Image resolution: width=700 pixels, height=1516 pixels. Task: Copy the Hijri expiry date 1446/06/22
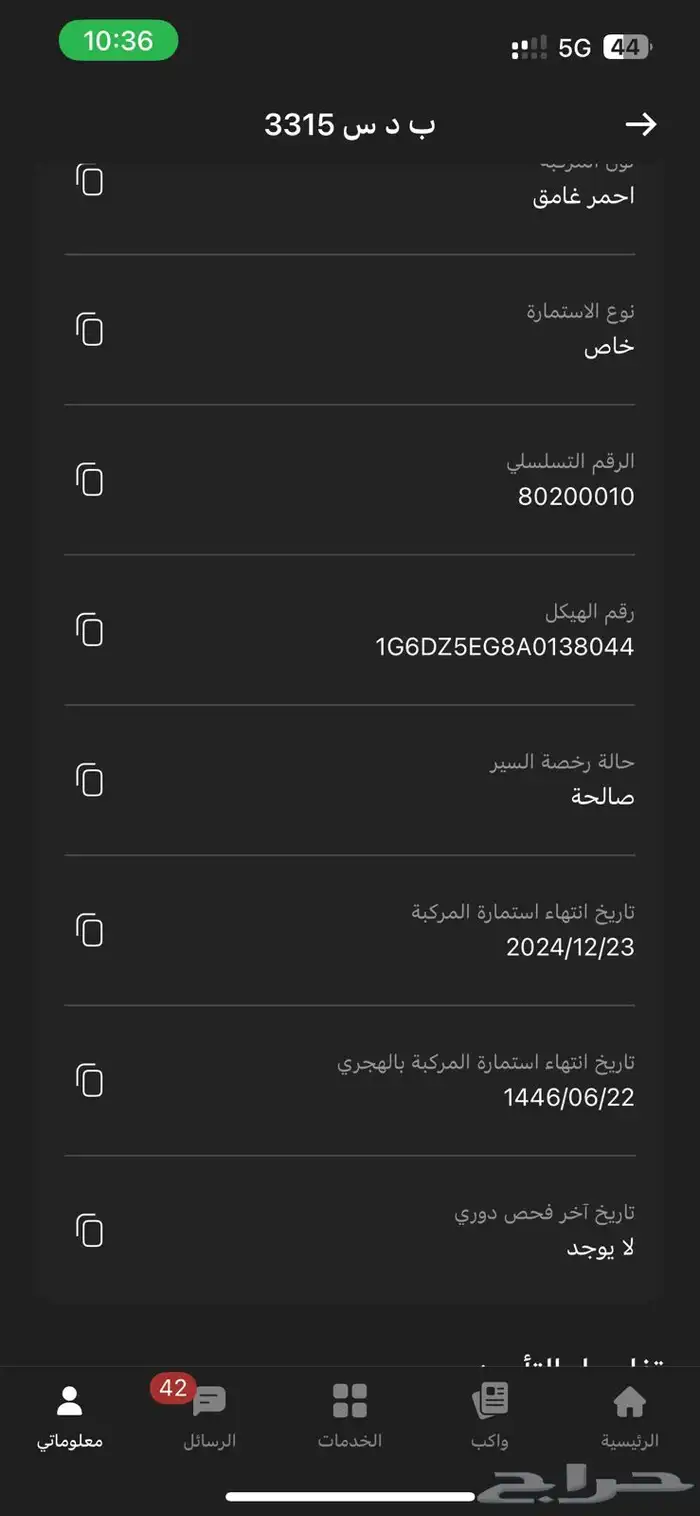tap(90, 1080)
